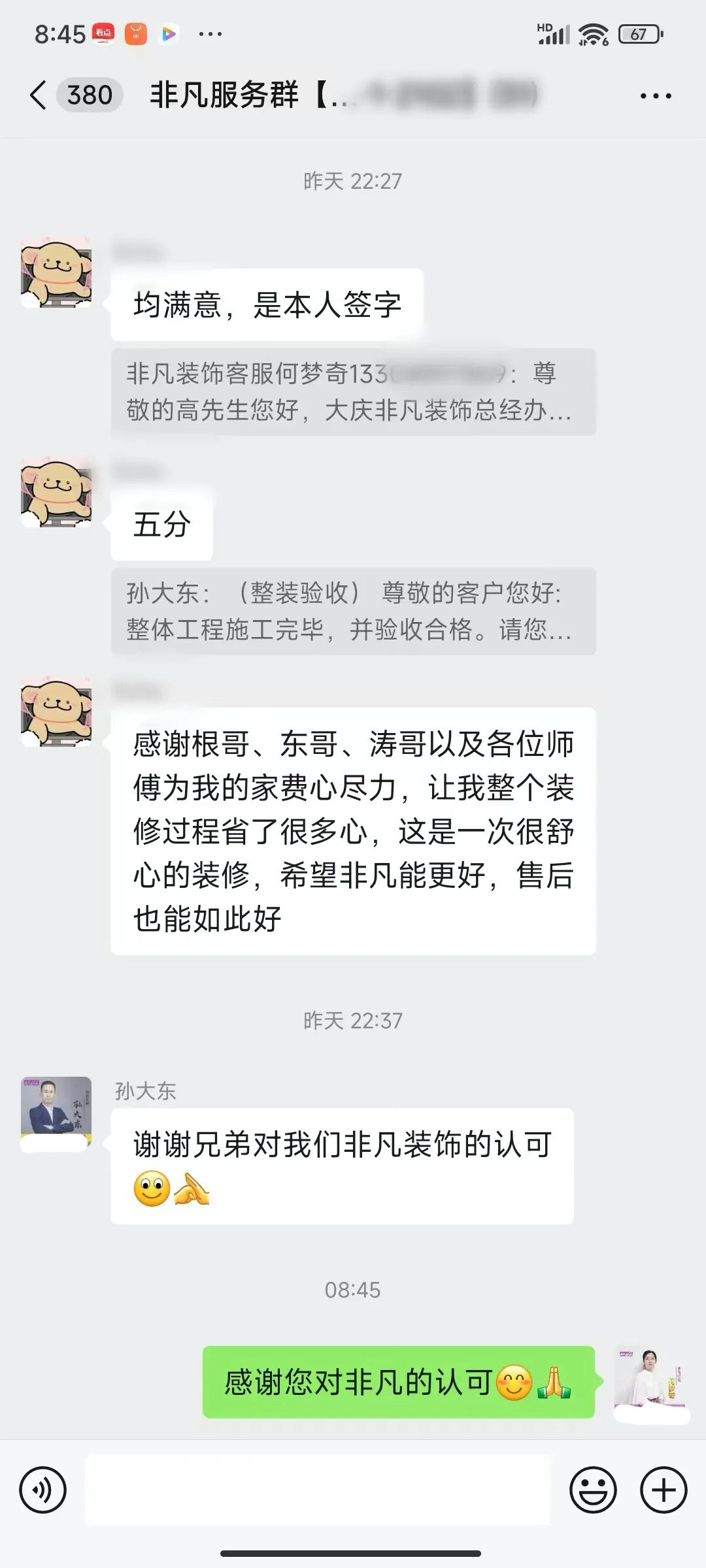Tap the message text field
Screen dimensions: 706x1568
point(318,1490)
